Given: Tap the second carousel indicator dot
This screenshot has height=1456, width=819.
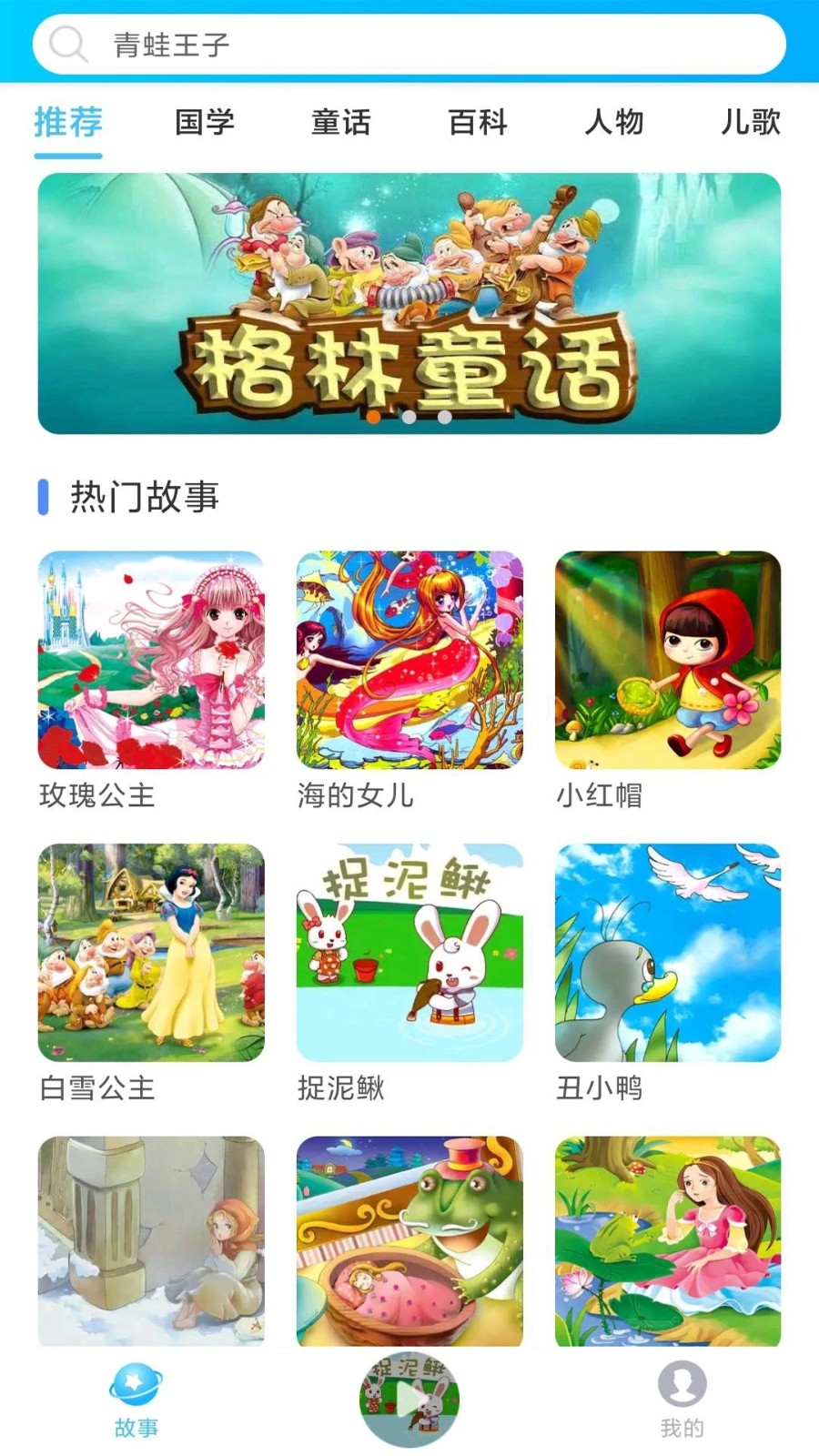Looking at the screenshot, I should (409, 418).
